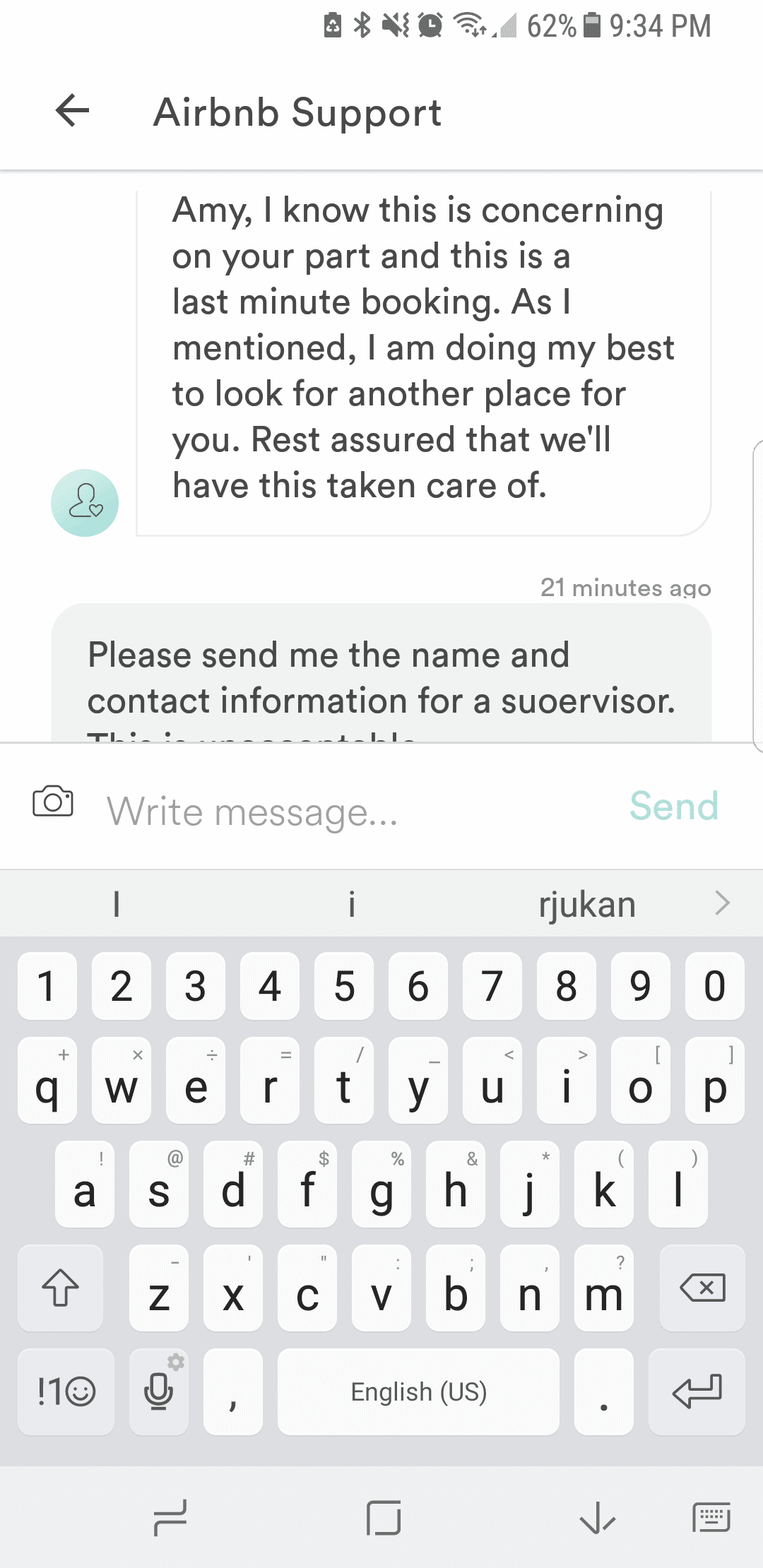Open the camera attachment icon
This screenshot has height=1568, width=763.
coord(53,801)
